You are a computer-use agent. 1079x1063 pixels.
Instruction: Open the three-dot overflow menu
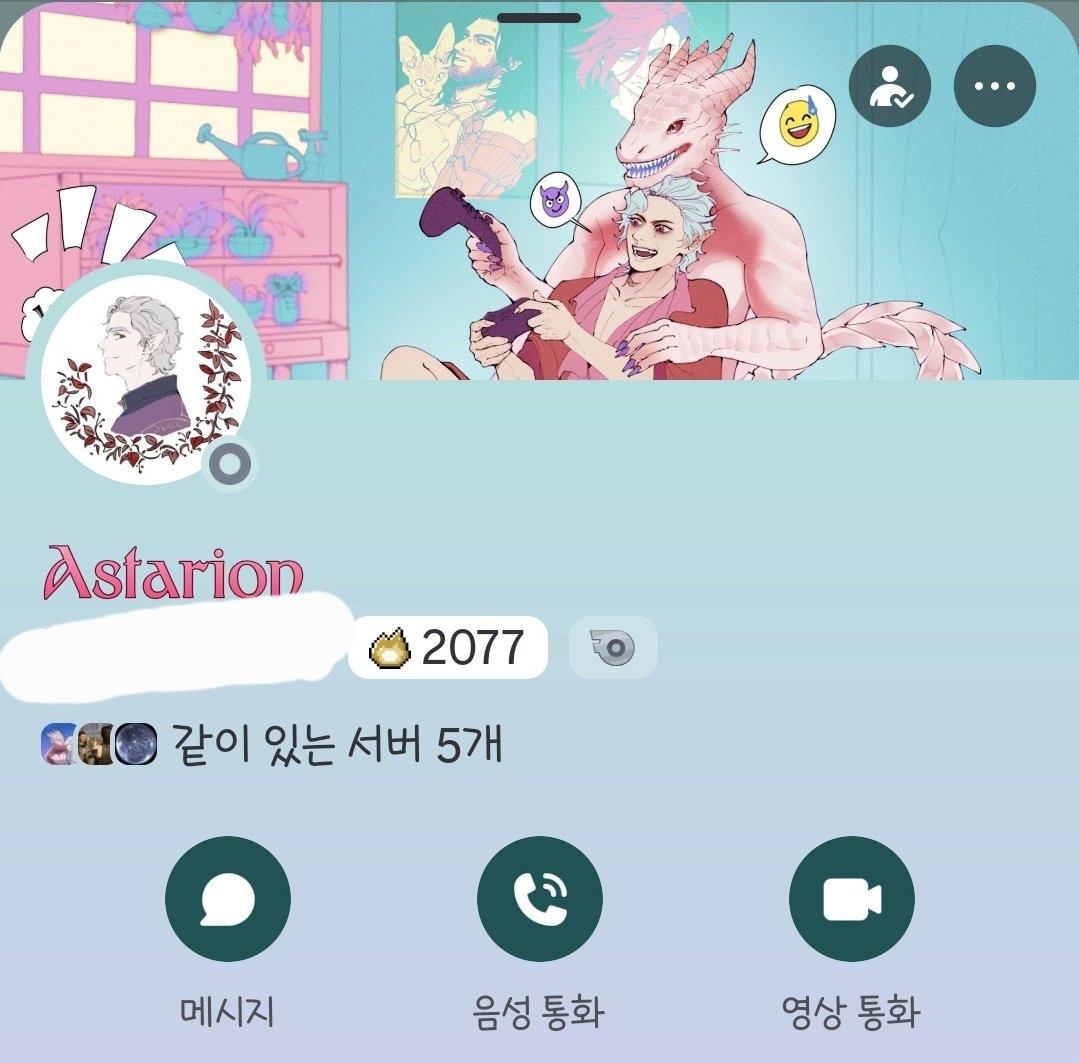point(994,87)
